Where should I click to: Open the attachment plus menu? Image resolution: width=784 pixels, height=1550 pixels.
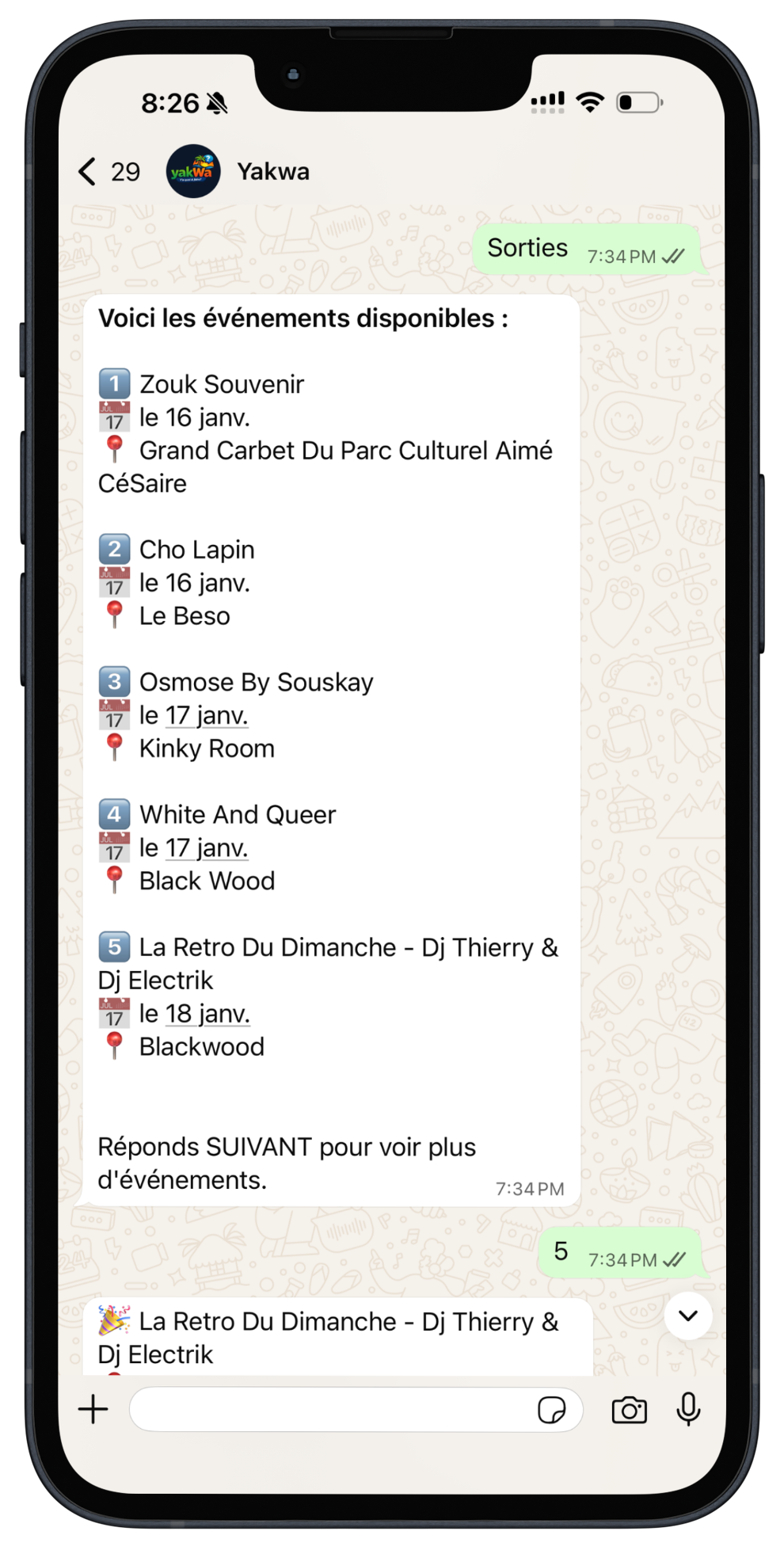tap(93, 1409)
